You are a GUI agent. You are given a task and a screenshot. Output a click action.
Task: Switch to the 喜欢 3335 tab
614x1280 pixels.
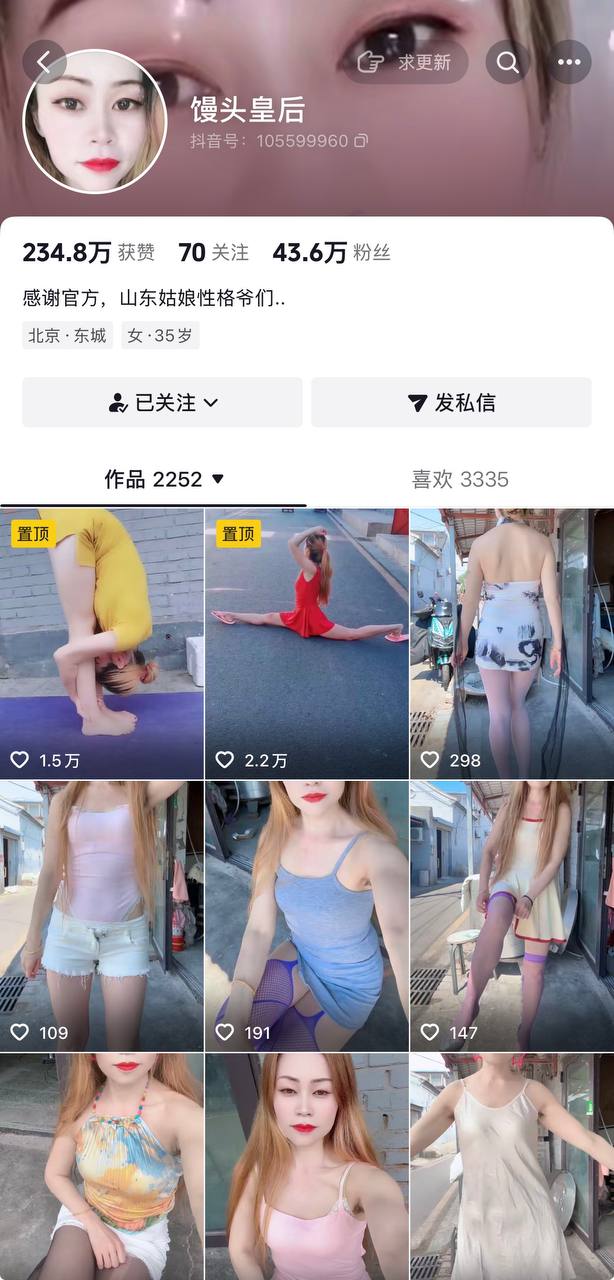pyautogui.click(x=460, y=479)
